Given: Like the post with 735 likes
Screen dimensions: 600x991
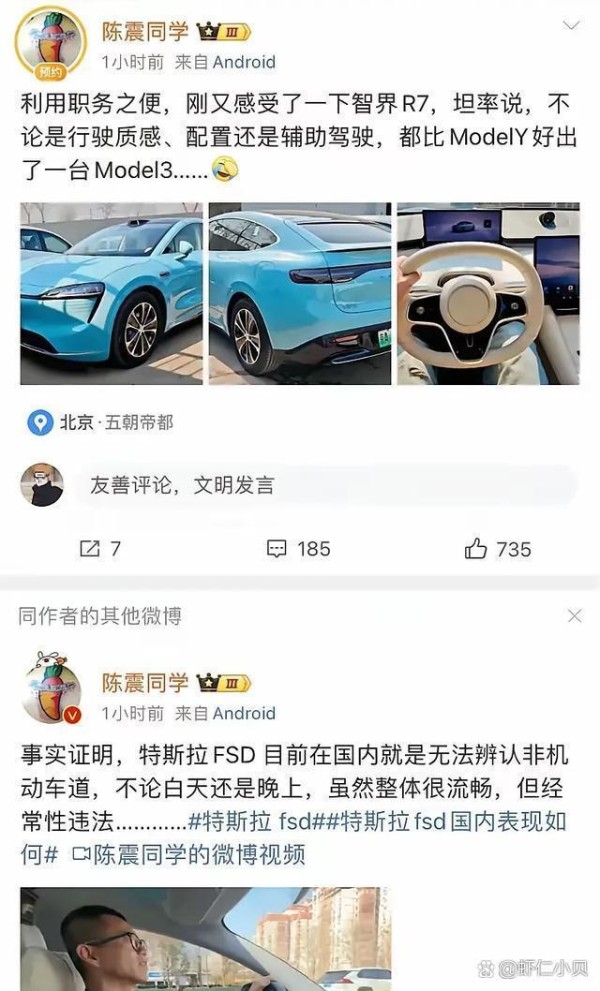Looking at the screenshot, I should point(498,549).
